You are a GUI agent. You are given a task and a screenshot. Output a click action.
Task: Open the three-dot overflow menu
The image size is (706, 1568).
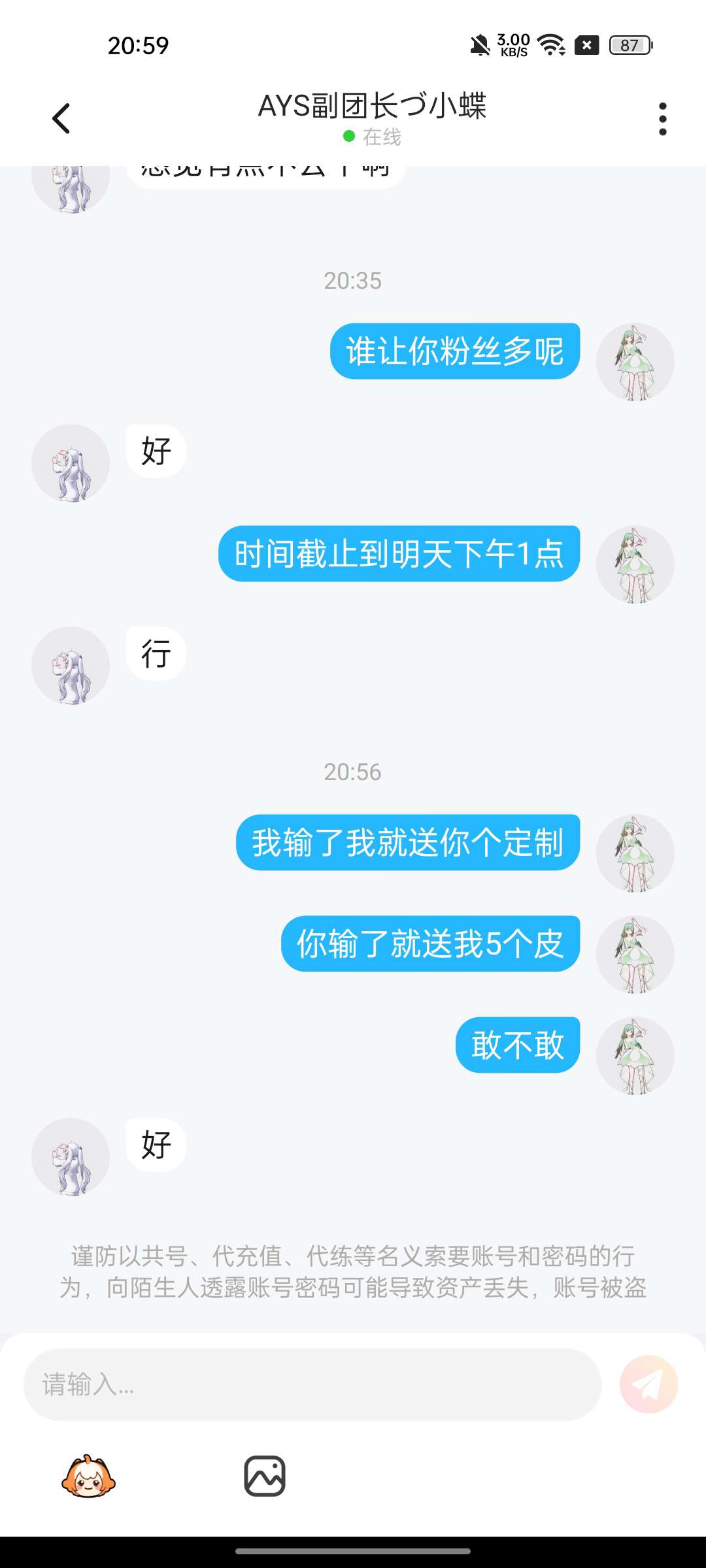point(663,119)
